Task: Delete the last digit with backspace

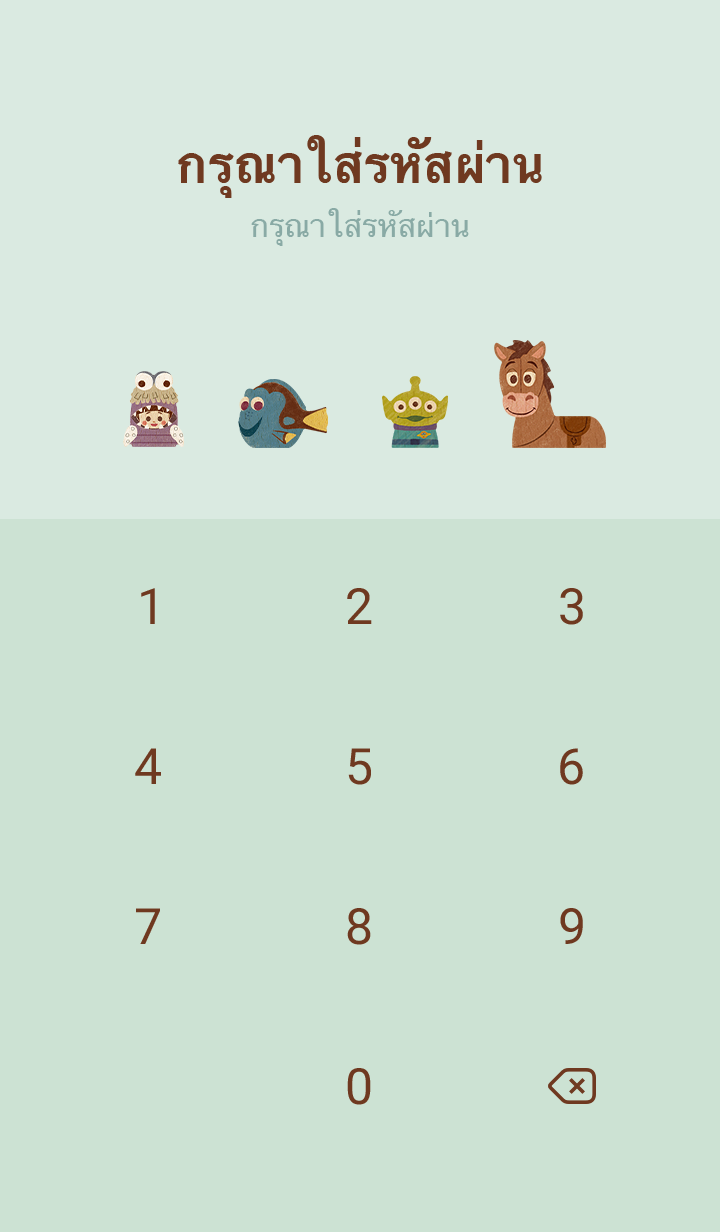Action: [x=572, y=1086]
